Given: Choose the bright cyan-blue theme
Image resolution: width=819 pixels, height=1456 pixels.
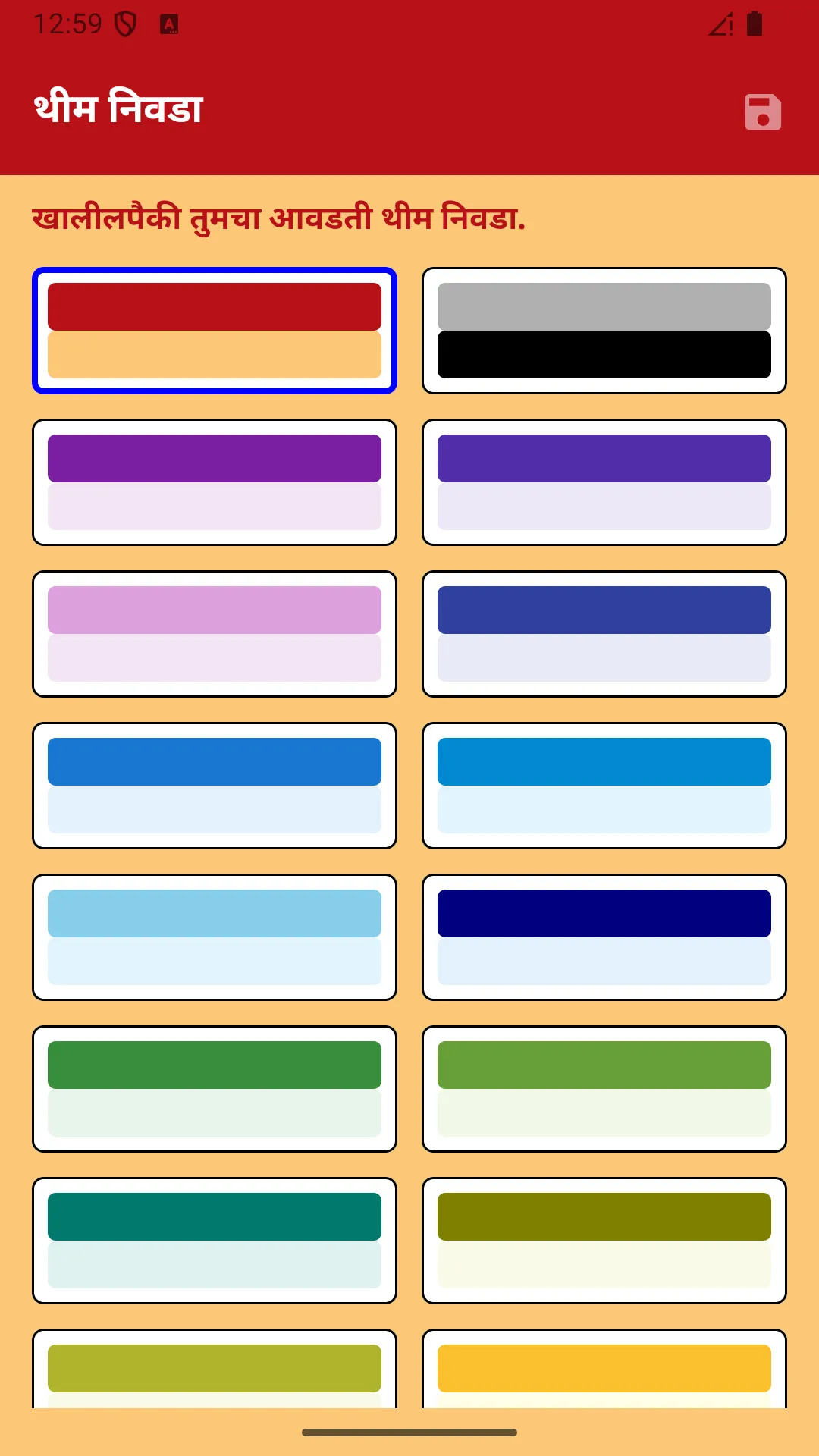Looking at the screenshot, I should click(x=604, y=786).
